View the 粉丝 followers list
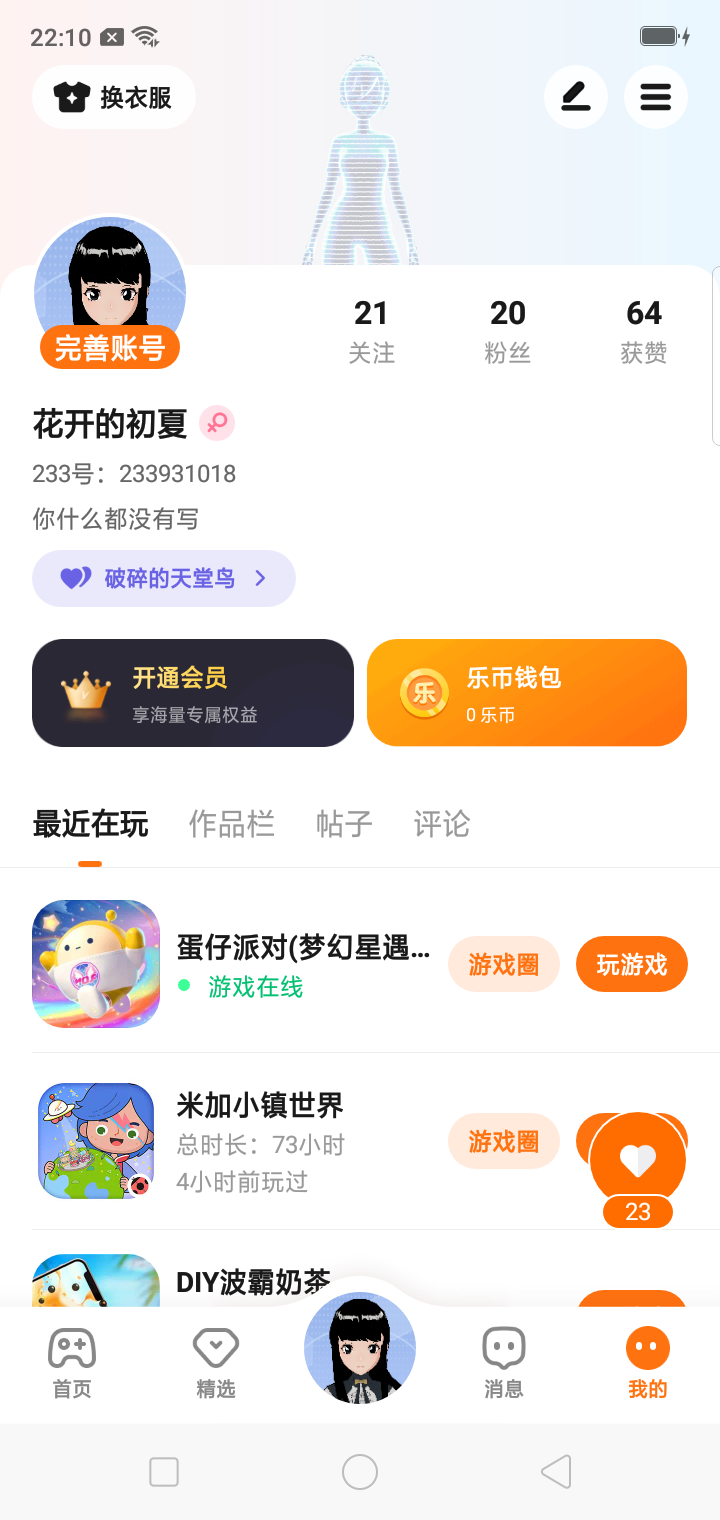The image size is (720, 1520). pos(507,330)
